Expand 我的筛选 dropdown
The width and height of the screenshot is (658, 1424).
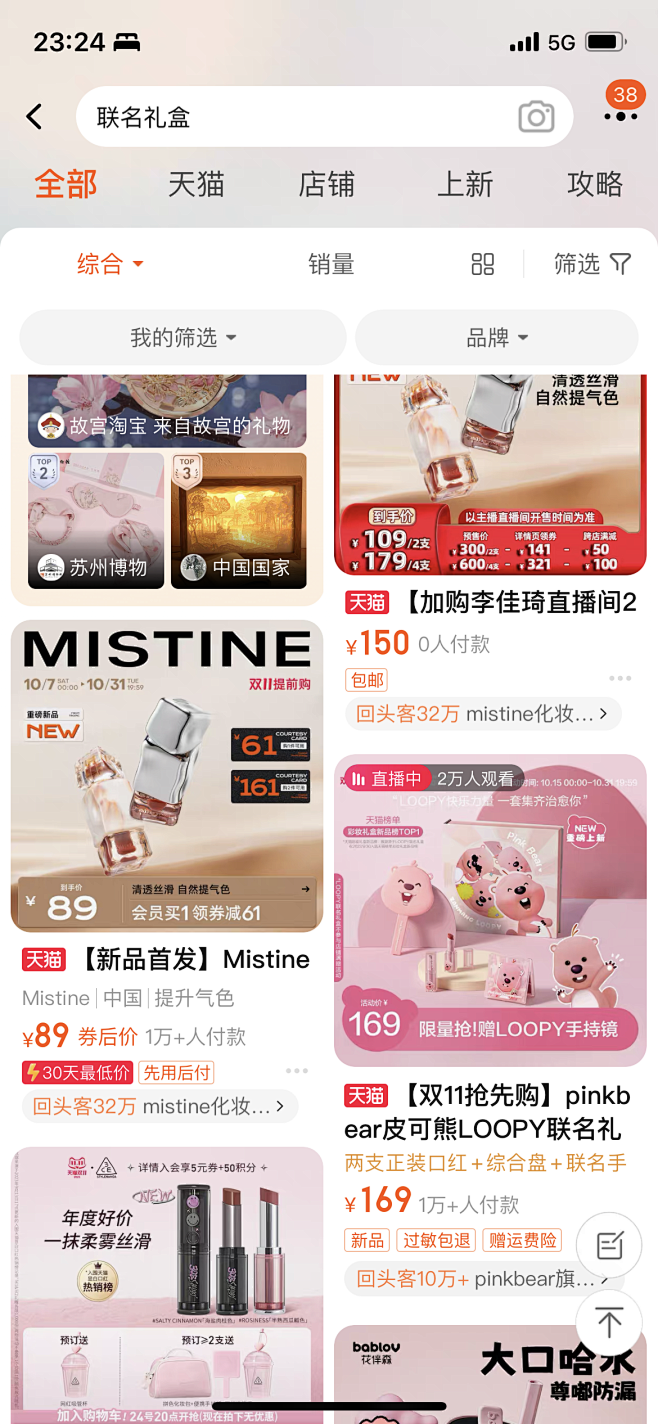pos(183,338)
